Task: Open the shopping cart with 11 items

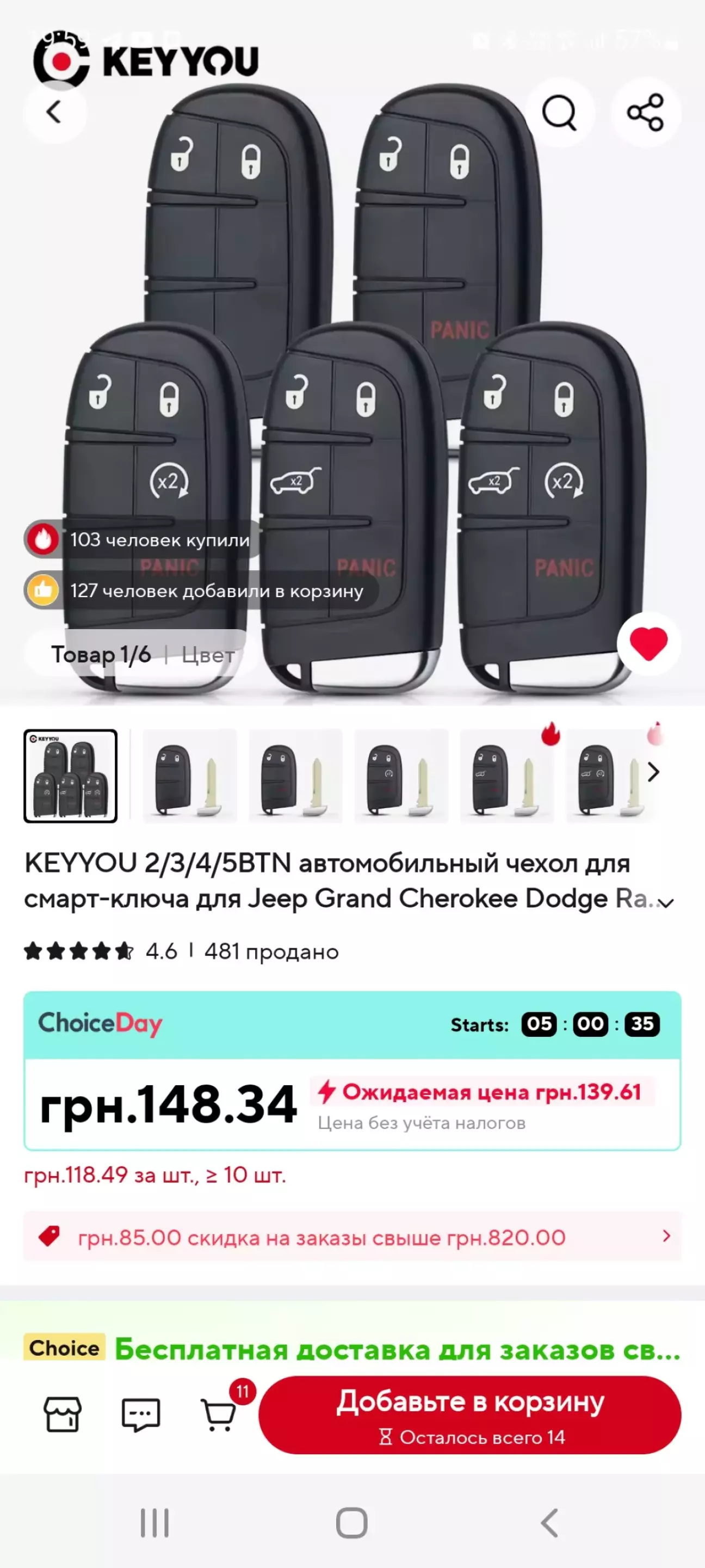Action: click(x=219, y=1414)
